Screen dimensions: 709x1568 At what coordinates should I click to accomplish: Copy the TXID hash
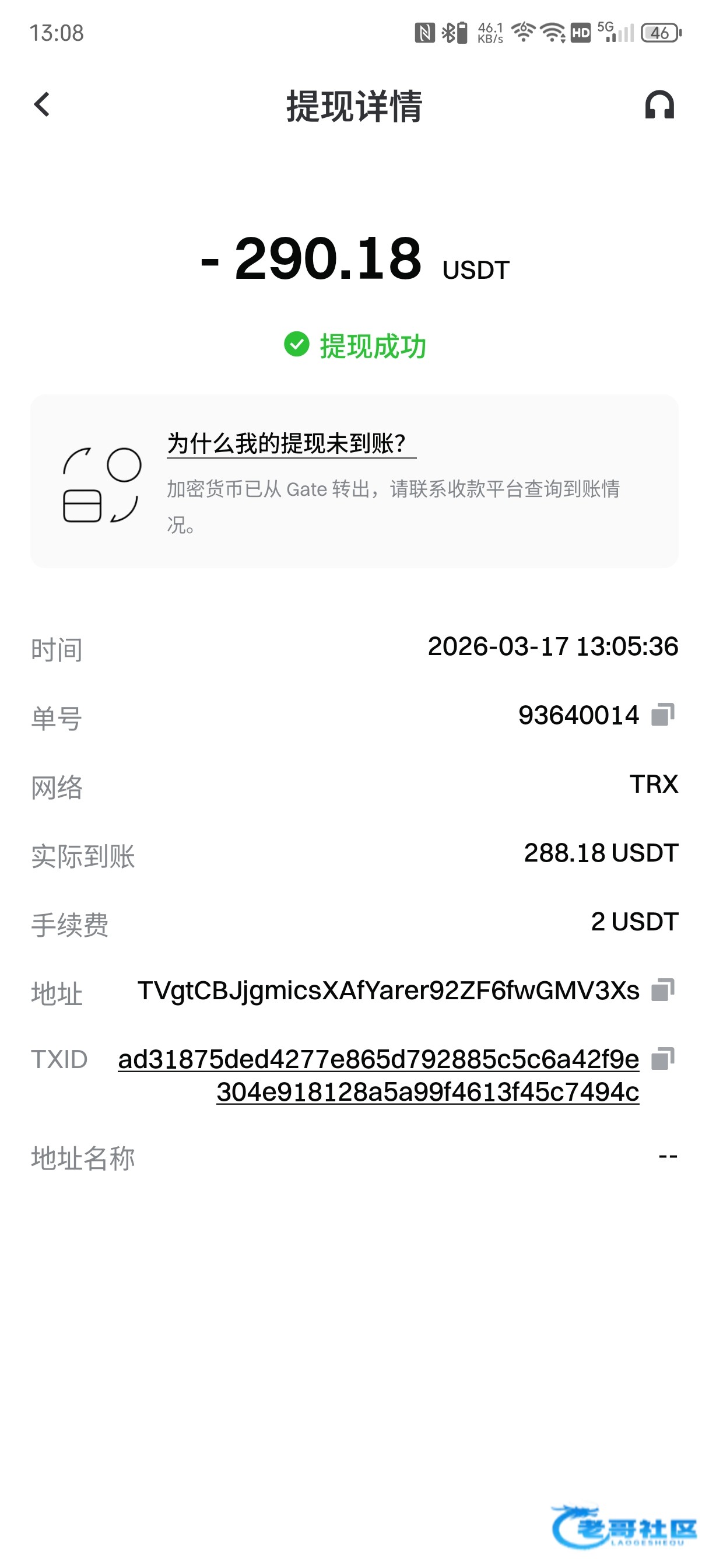(x=663, y=1059)
